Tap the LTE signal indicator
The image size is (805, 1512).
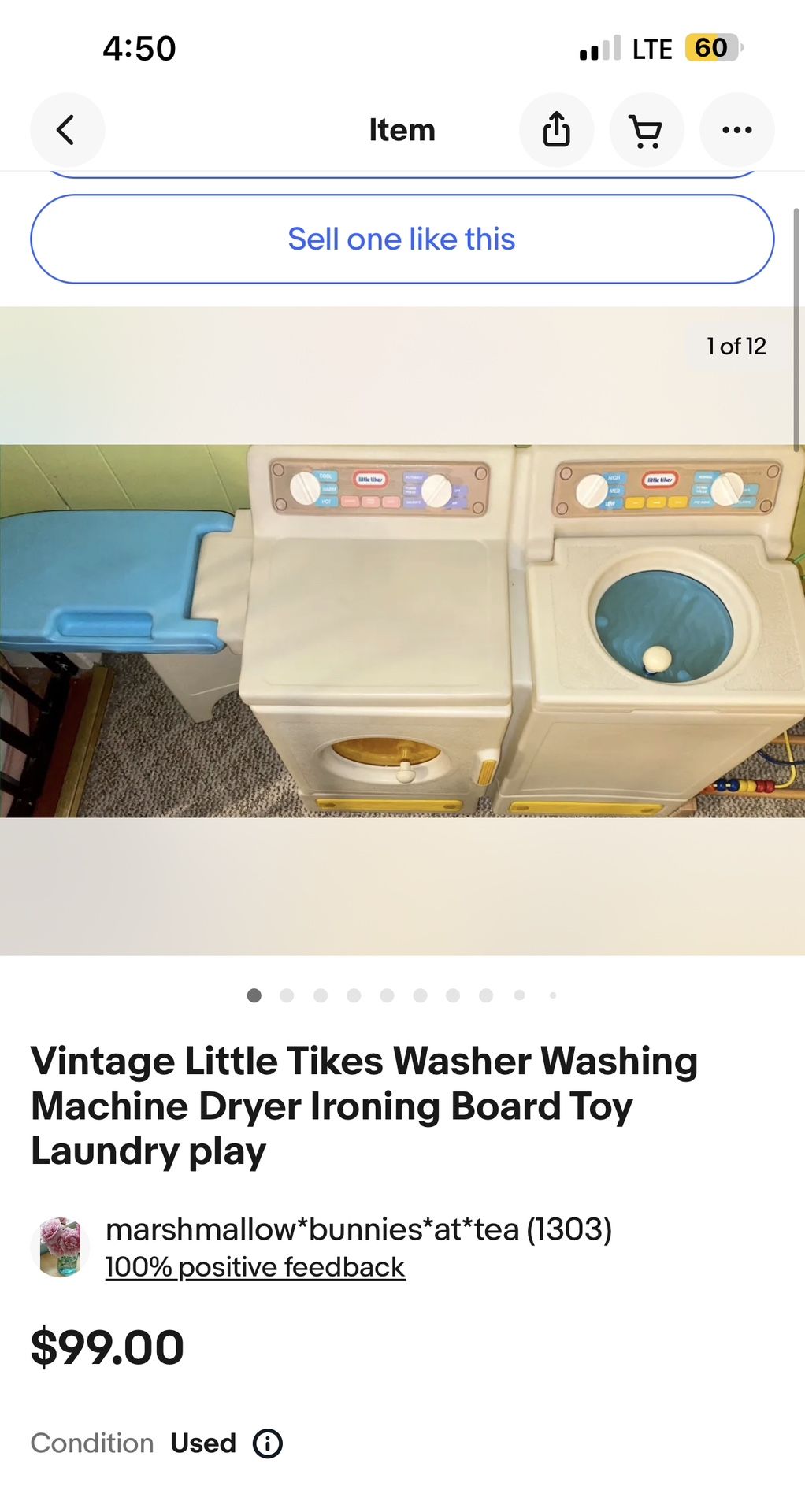pos(651,47)
